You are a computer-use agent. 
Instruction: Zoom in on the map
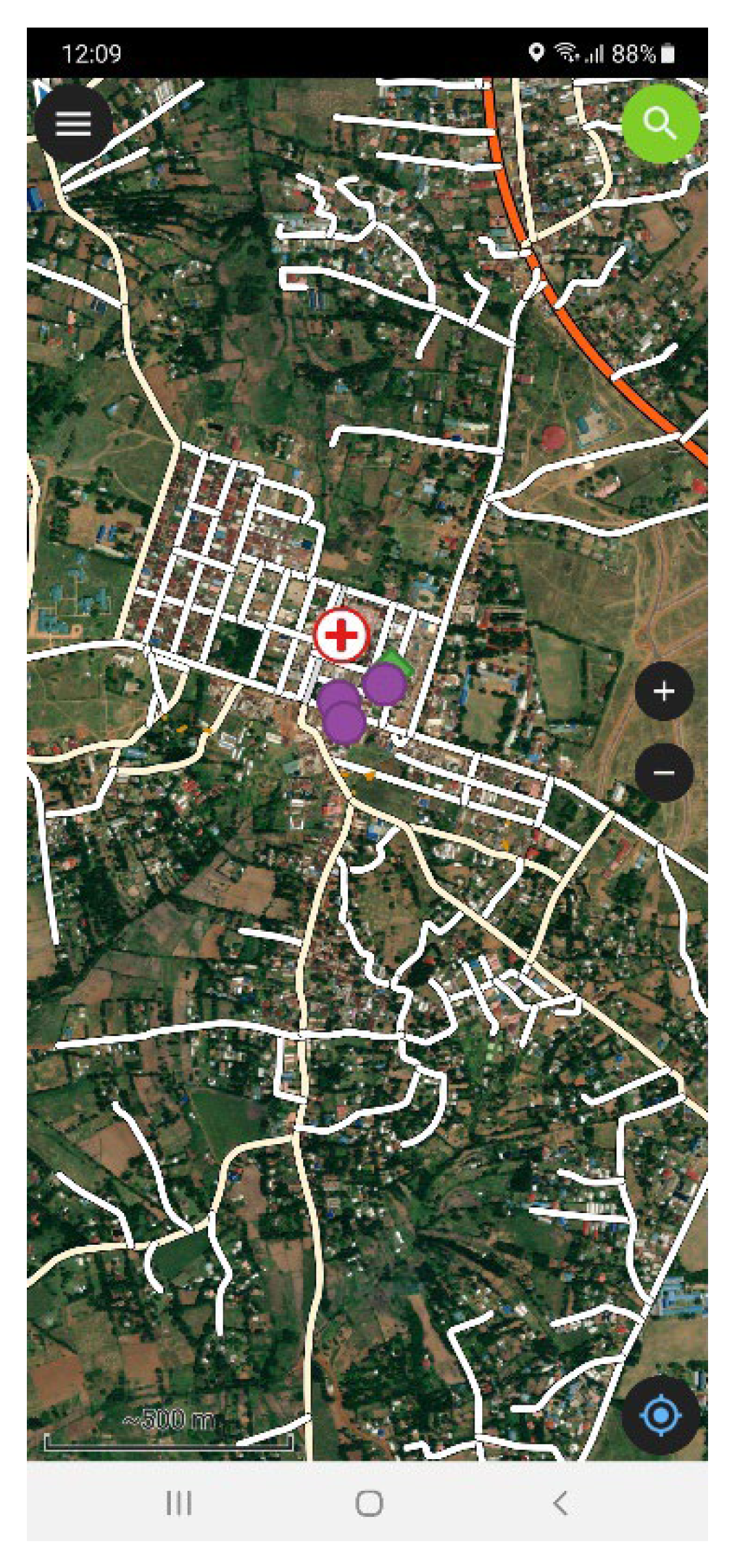(x=663, y=691)
